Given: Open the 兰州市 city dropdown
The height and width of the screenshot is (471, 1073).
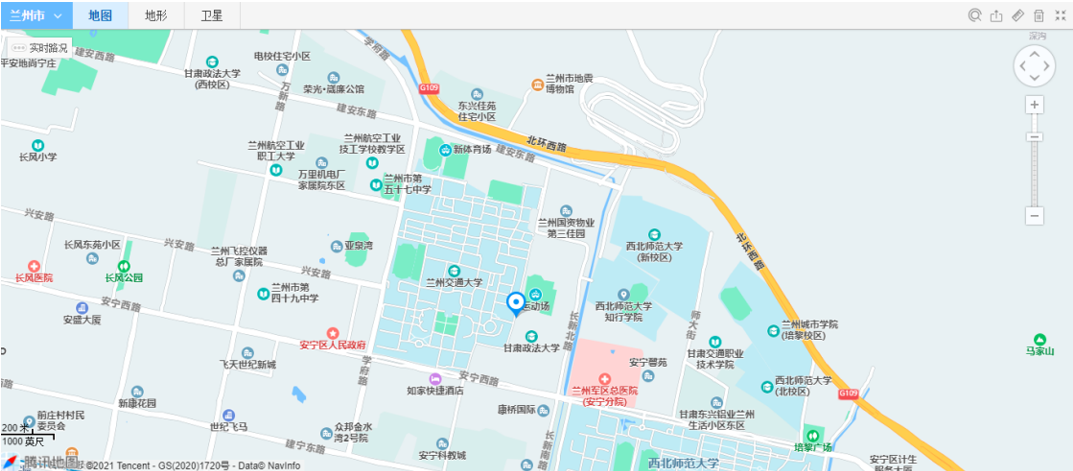Looking at the screenshot, I should [x=35, y=16].
